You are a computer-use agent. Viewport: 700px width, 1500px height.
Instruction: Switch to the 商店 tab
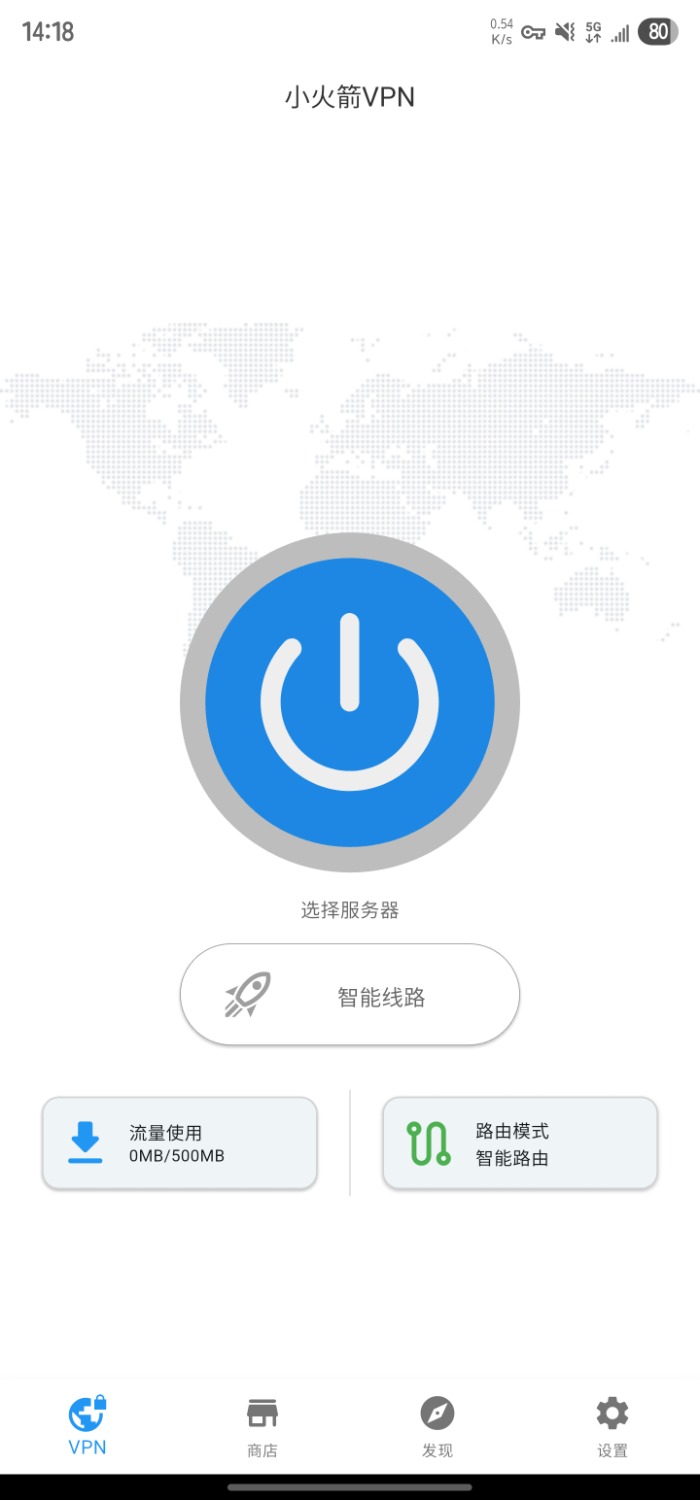262,1426
